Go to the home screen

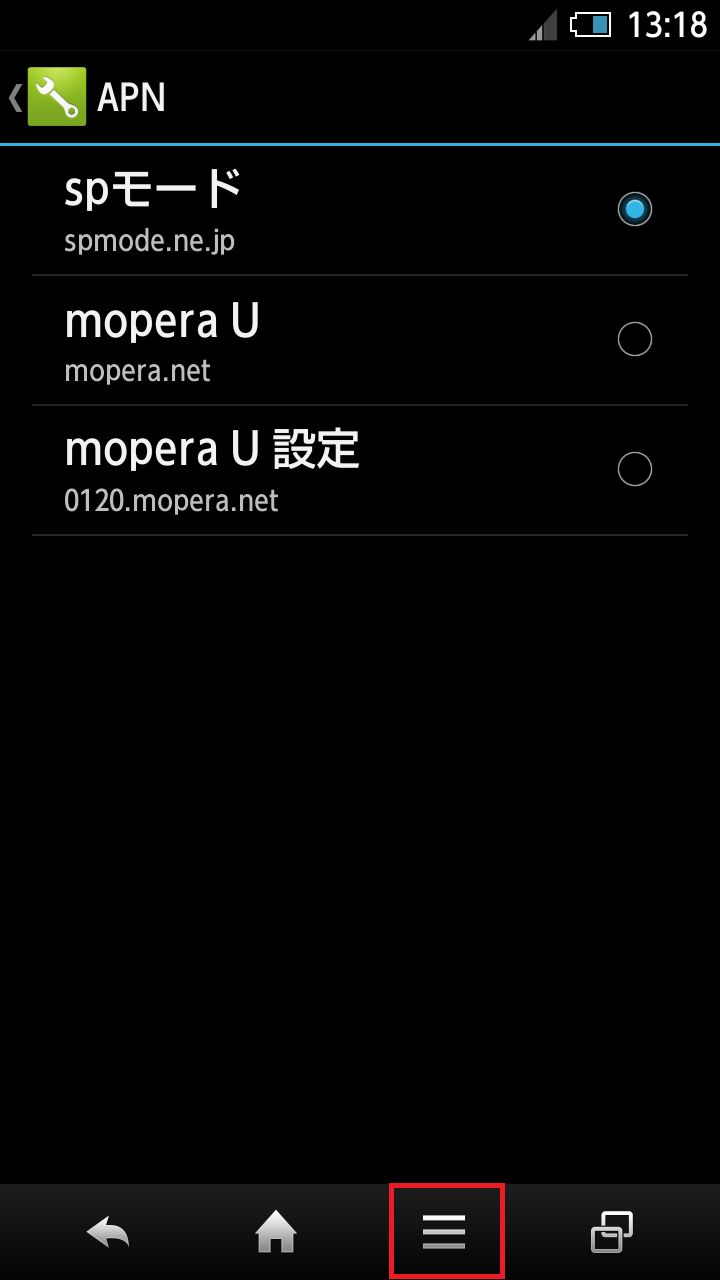276,1232
